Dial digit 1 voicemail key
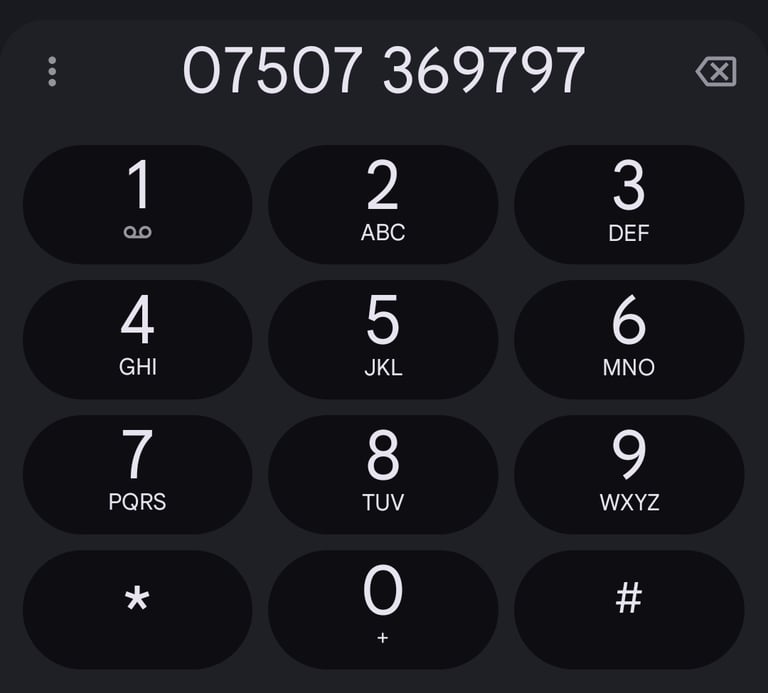Screen dimensions: 768x693 (137, 204)
